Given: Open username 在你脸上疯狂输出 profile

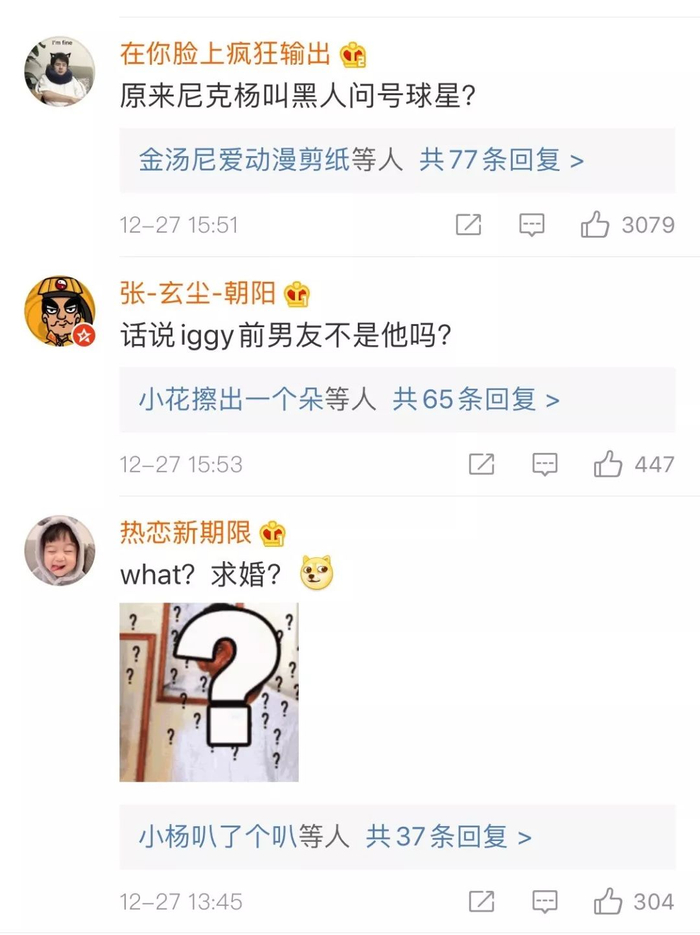Looking at the screenshot, I should [225, 54].
